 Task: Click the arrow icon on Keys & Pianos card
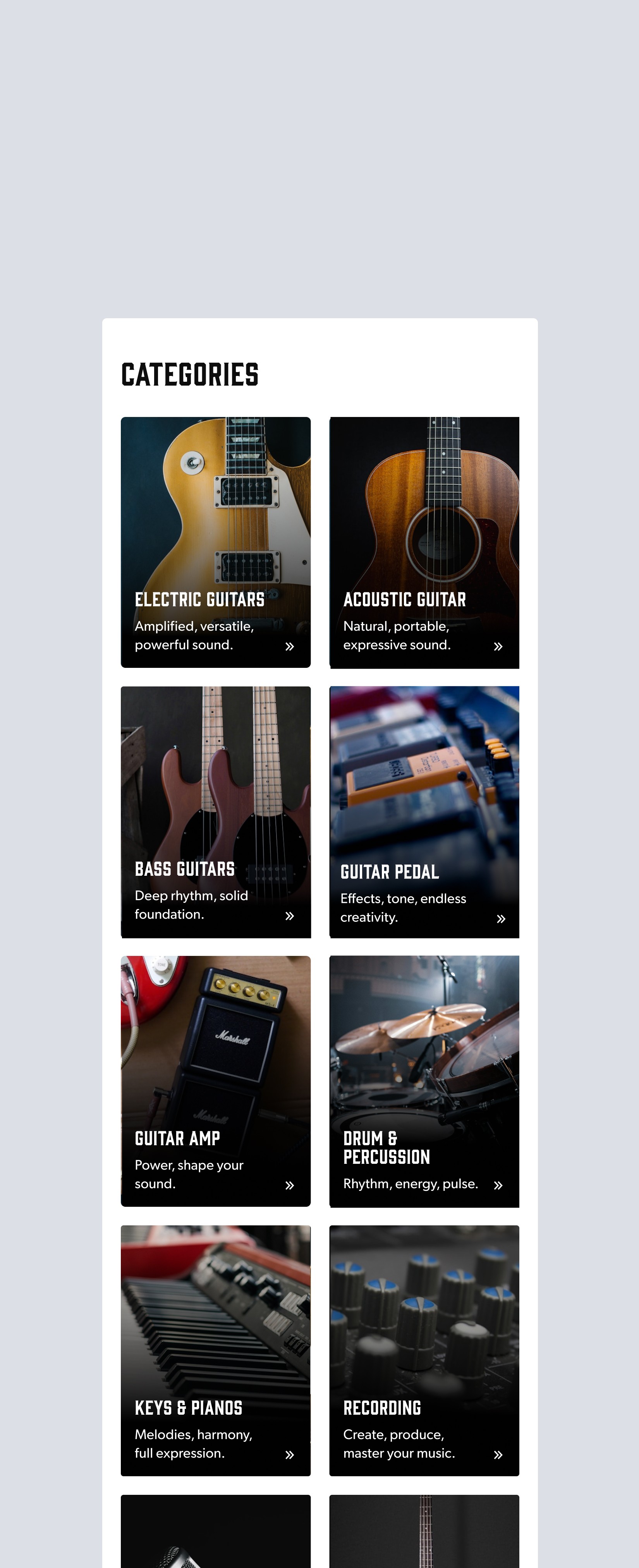coord(290,1454)
